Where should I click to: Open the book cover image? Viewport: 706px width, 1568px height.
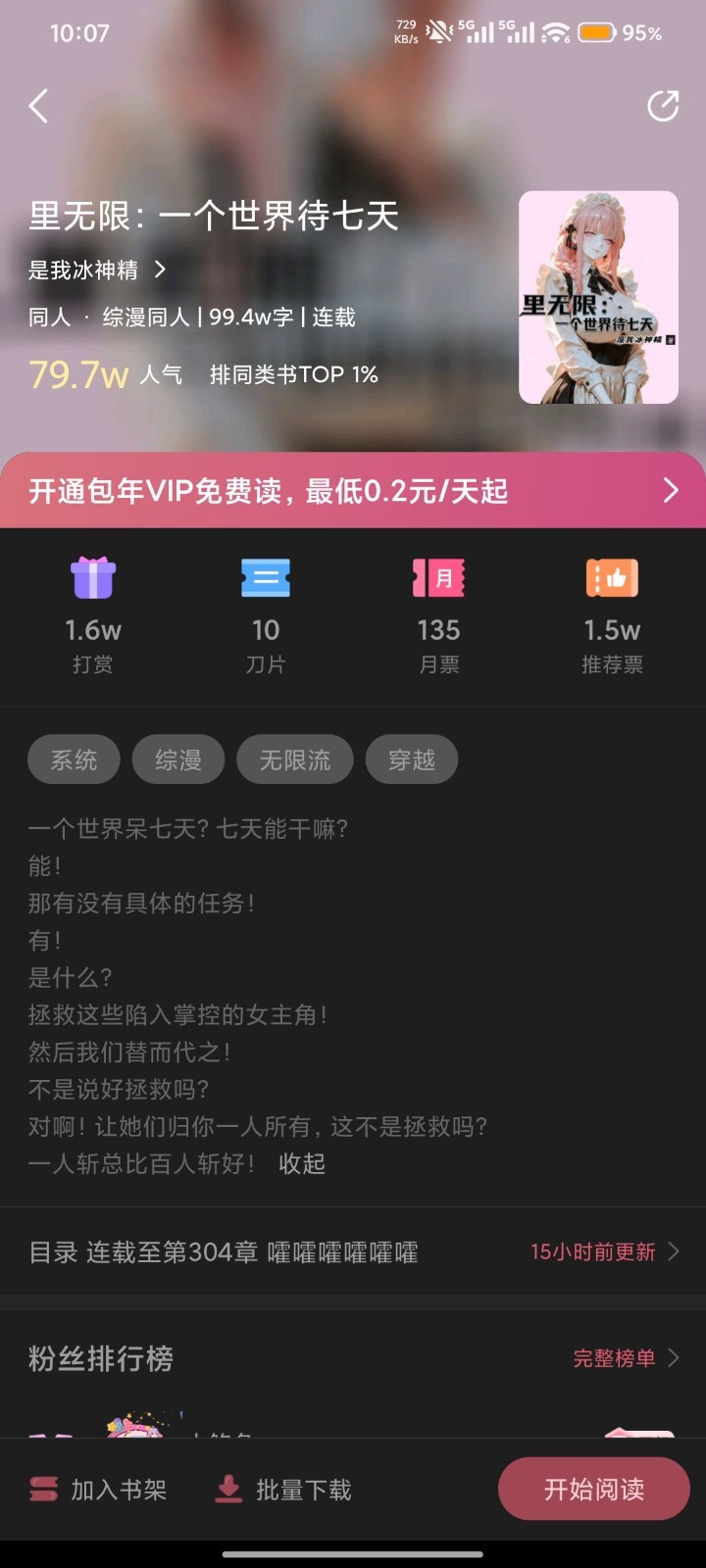(x=598, y=297)
